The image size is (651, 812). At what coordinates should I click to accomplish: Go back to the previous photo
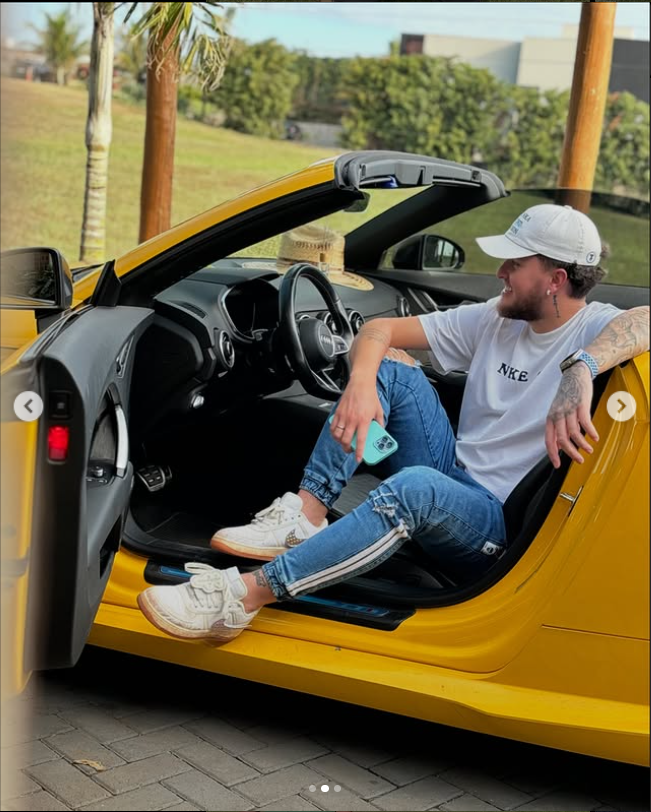pyautogui.click(x=28, y=406)
